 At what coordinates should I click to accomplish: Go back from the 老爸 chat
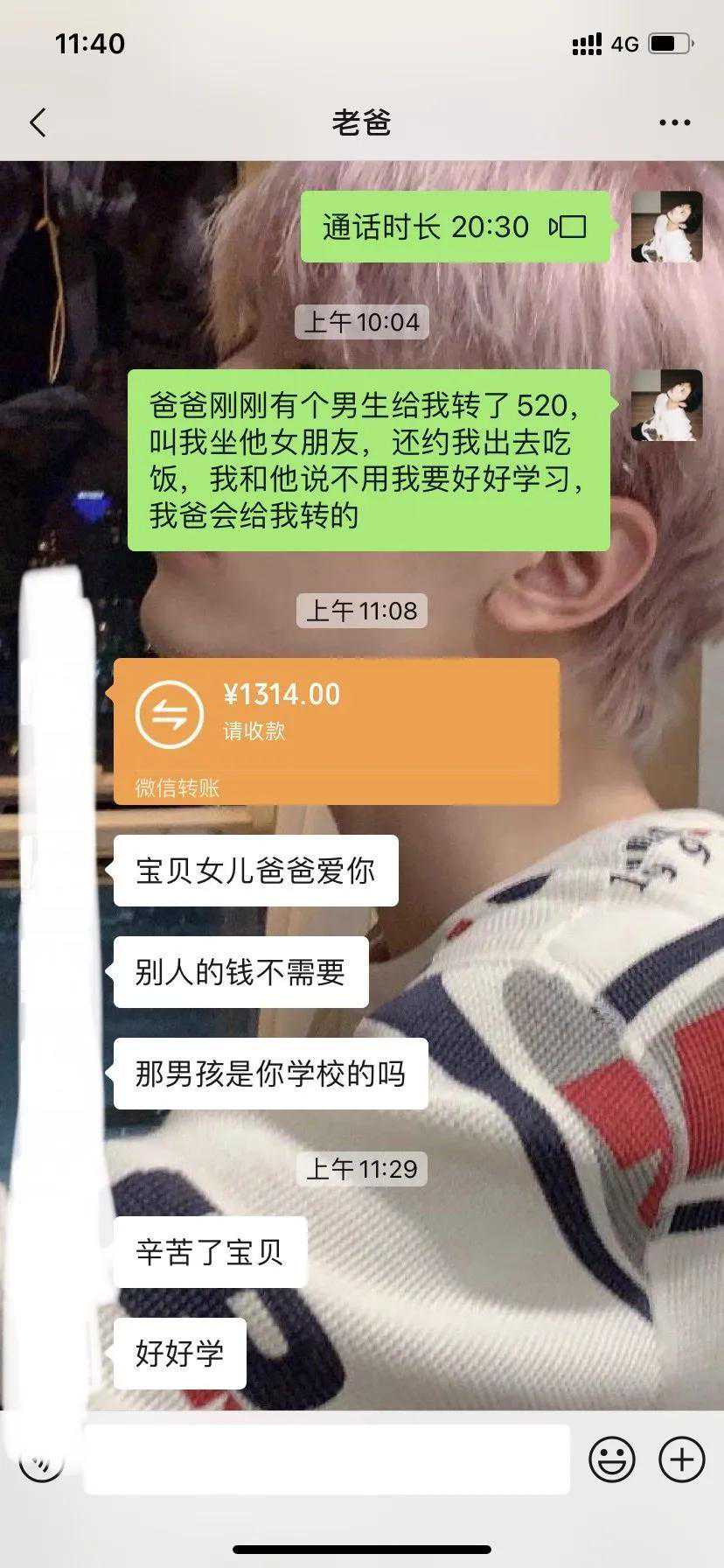(x=38, y=122)
